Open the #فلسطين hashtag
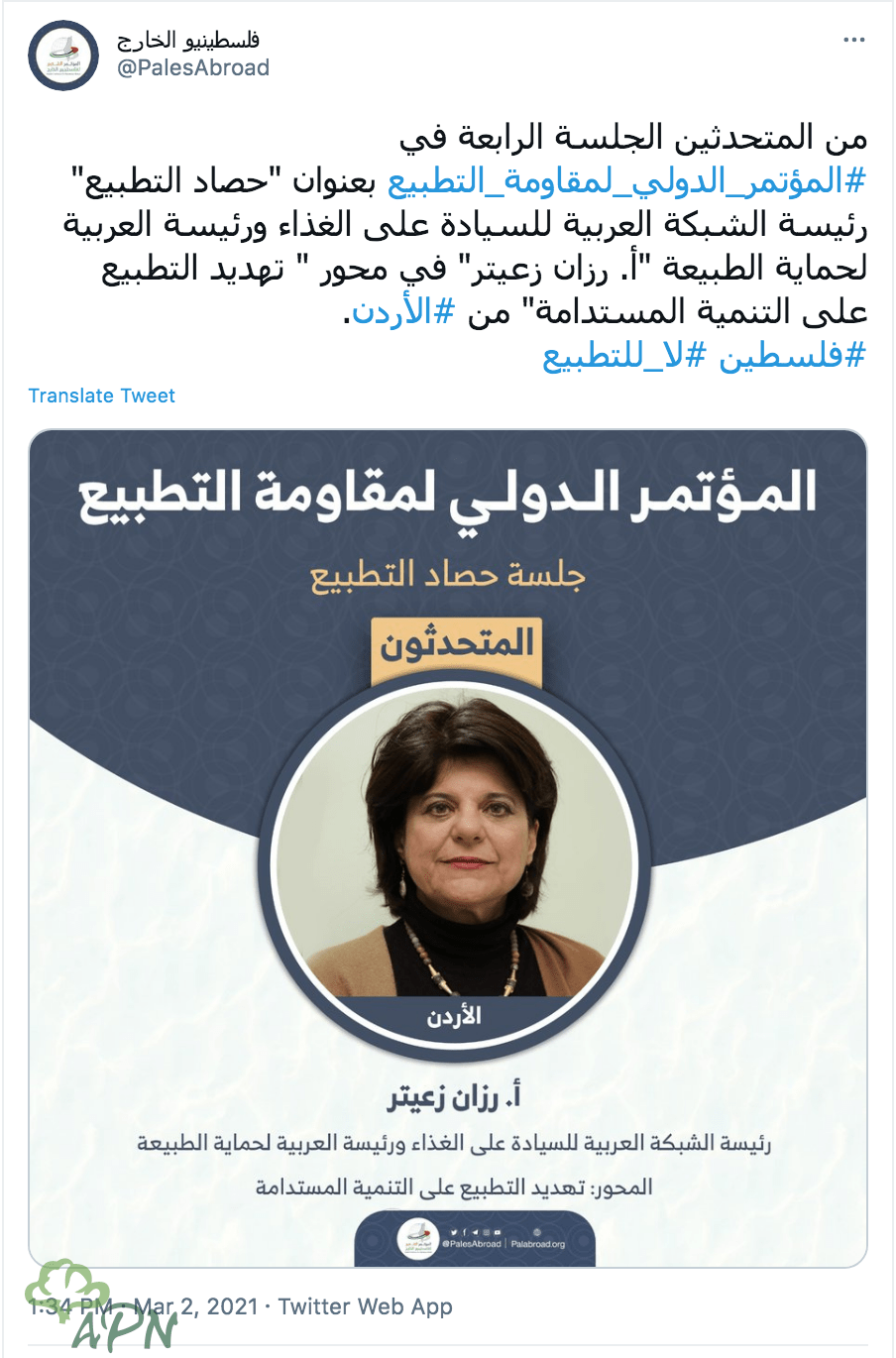The image size is (896, 1358). (x=791, y=356)
